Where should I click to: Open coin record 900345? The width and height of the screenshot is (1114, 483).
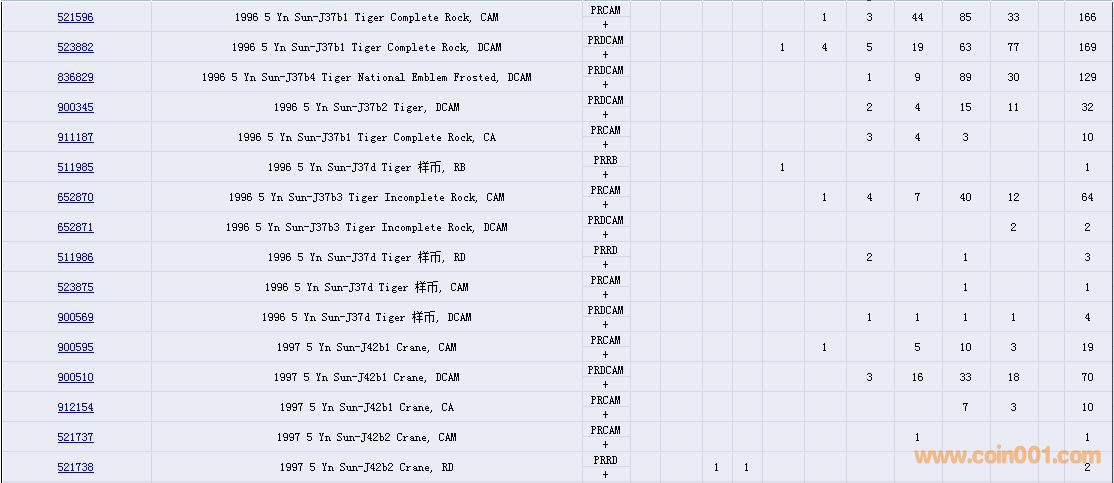(75, 107)
